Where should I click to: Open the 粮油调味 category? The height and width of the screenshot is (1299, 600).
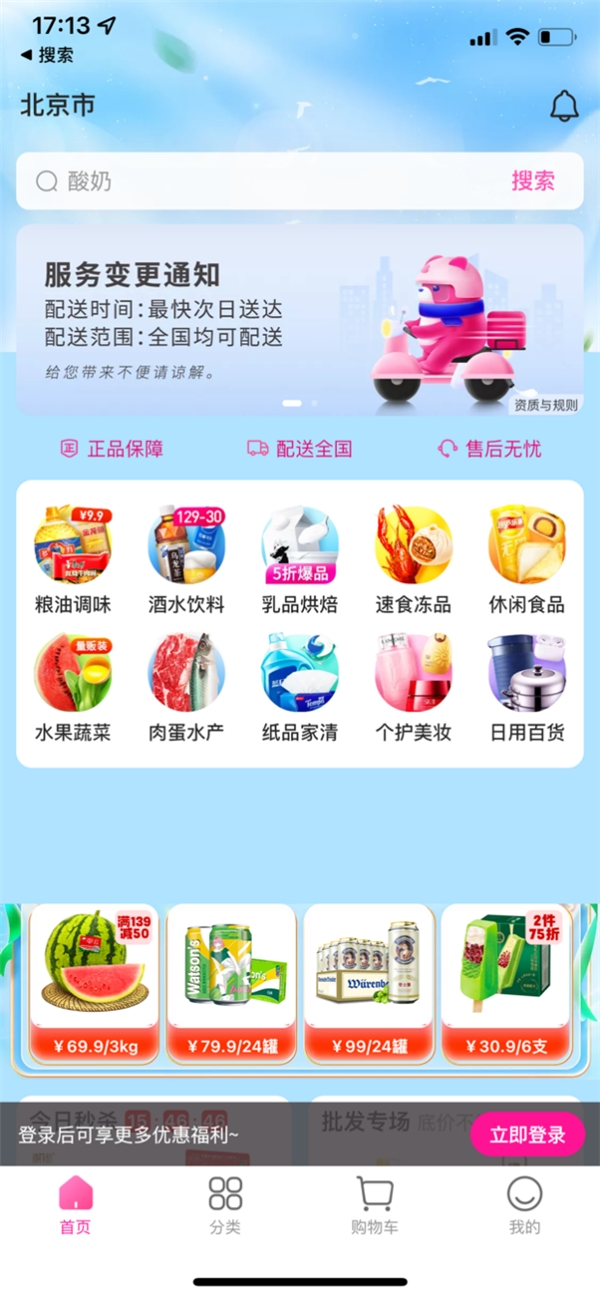click(x=73, y=560)
